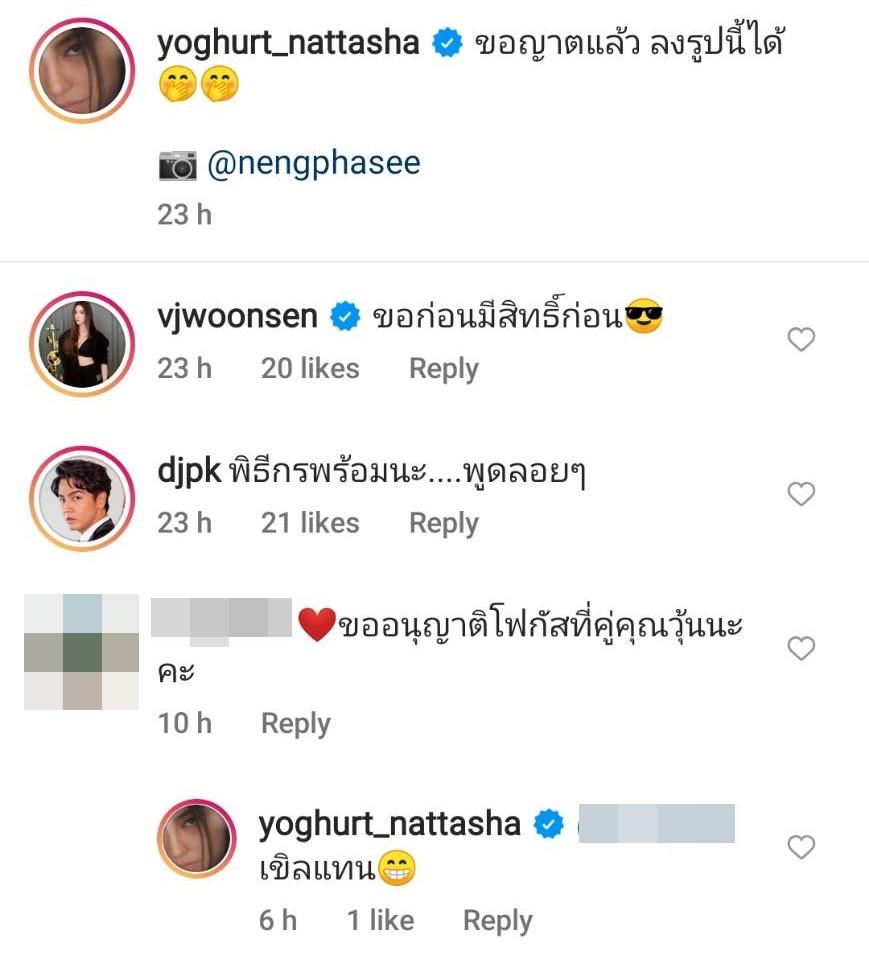Like djpk's comment

(801, 494)
